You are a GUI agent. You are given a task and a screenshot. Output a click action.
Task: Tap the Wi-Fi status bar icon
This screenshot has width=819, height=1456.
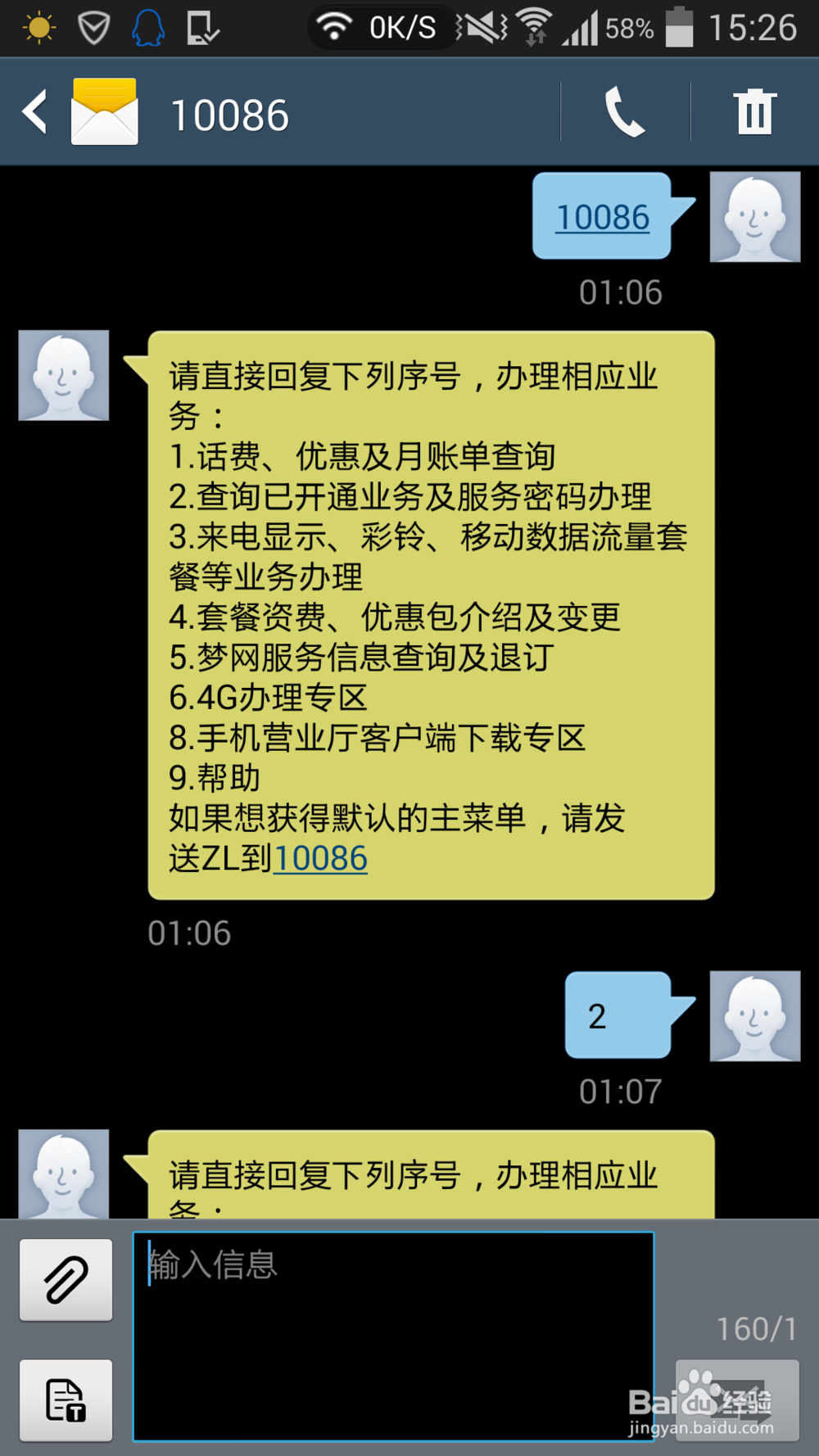tap(336, 25)
